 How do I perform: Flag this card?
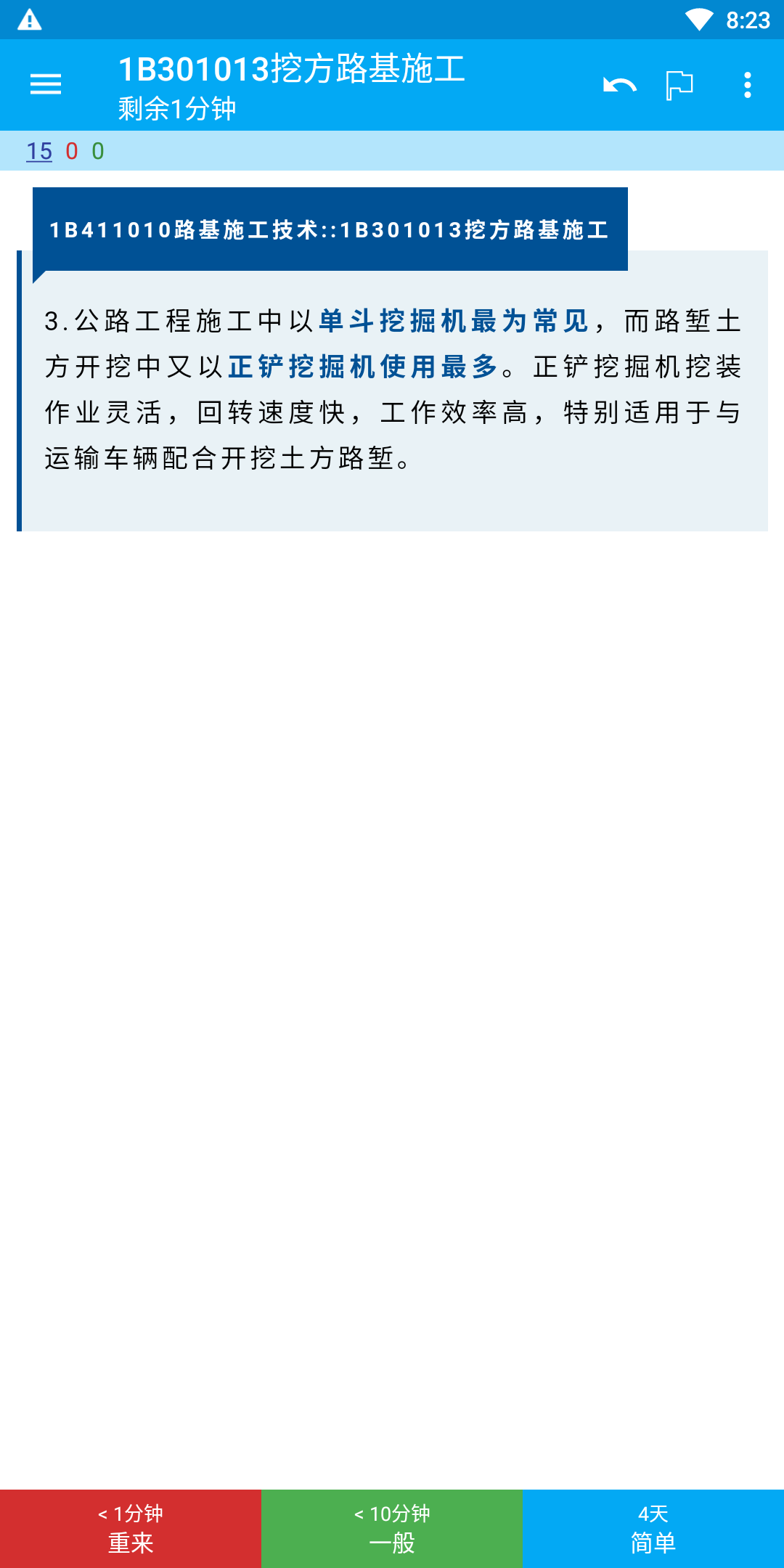679,85
